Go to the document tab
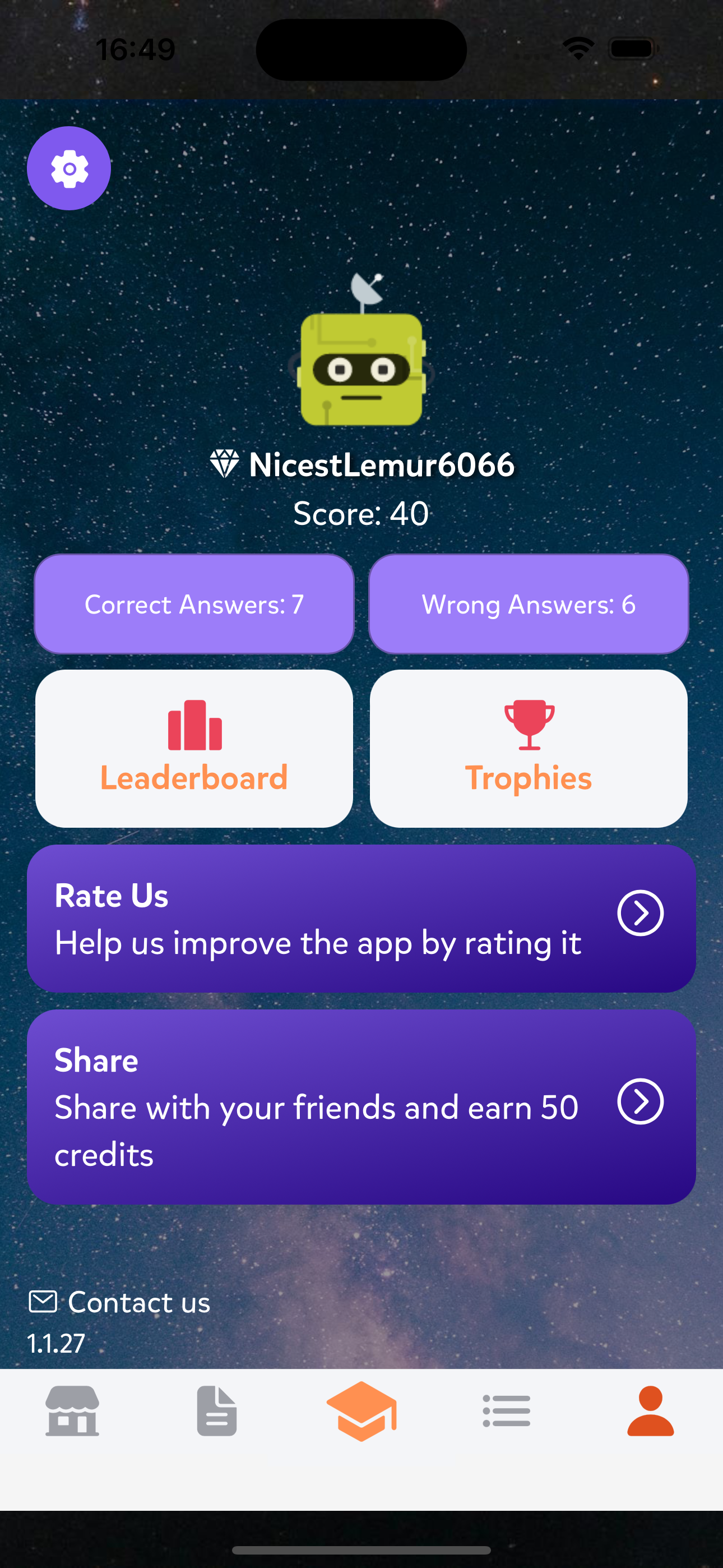Screen dimensions: 723x1568 coord(217,1411)
